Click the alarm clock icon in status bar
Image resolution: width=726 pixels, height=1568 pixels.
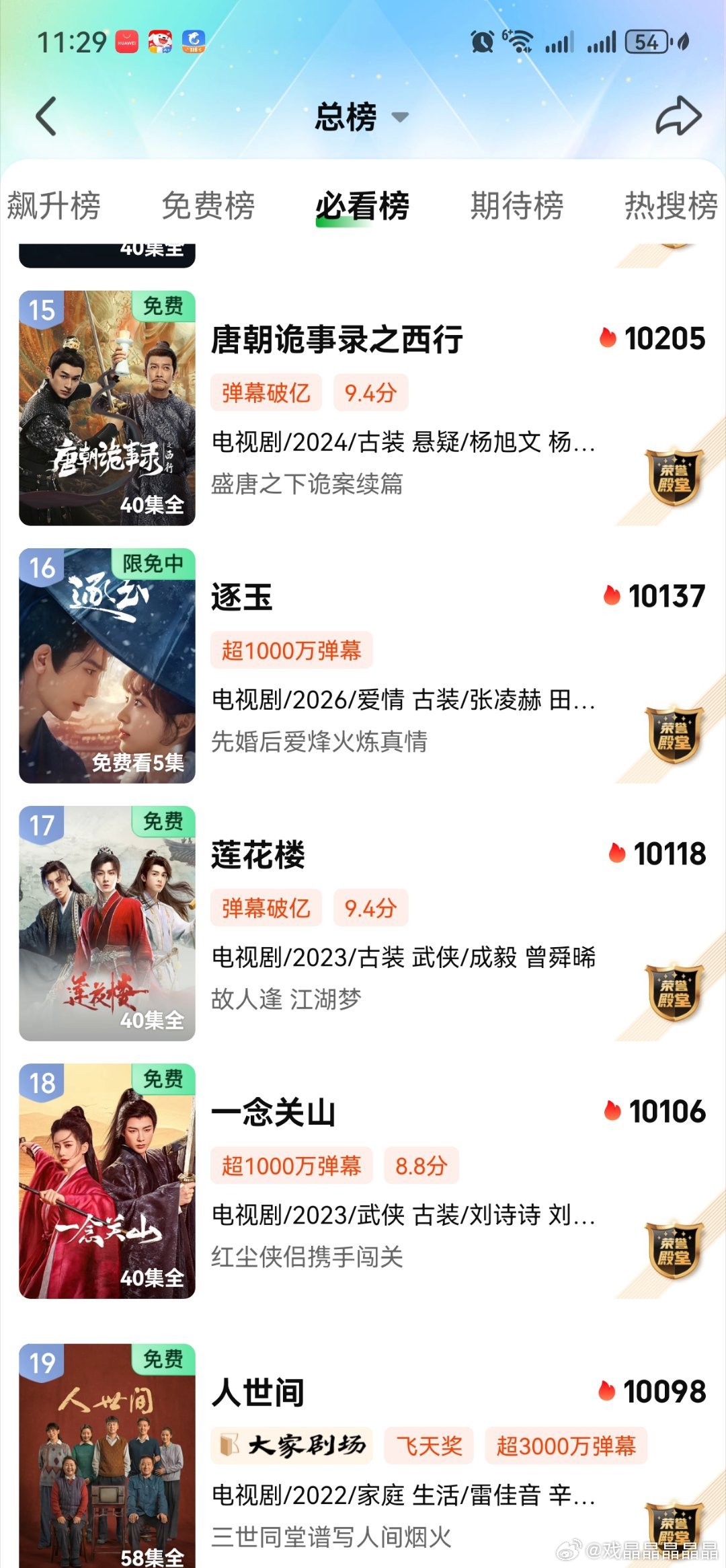point(483,40)
